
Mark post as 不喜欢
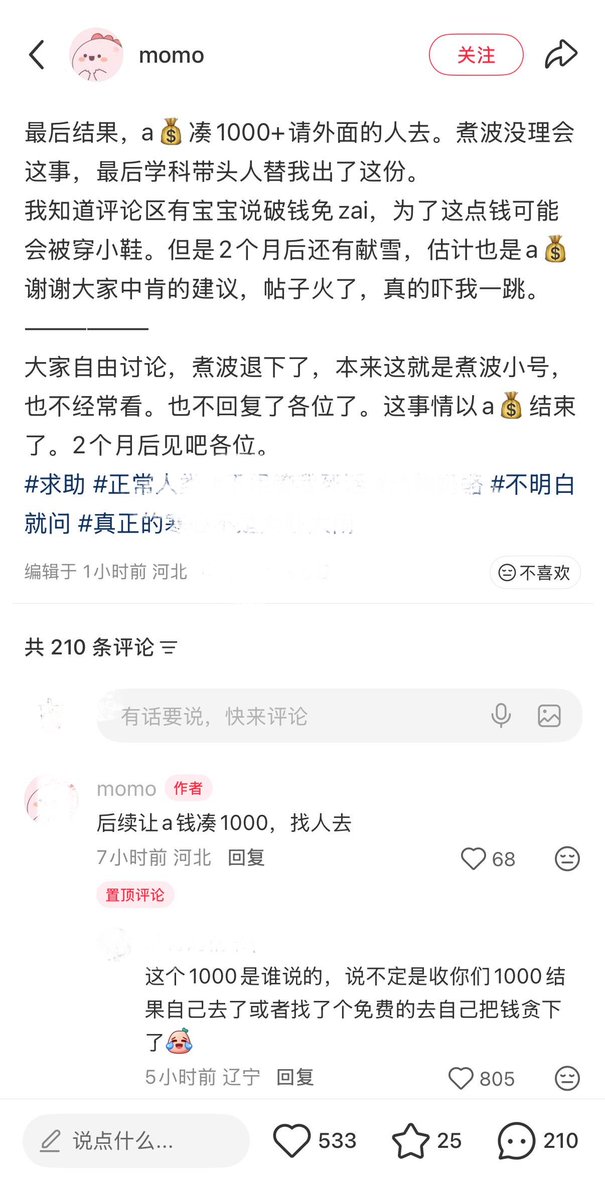click(535, 572)
